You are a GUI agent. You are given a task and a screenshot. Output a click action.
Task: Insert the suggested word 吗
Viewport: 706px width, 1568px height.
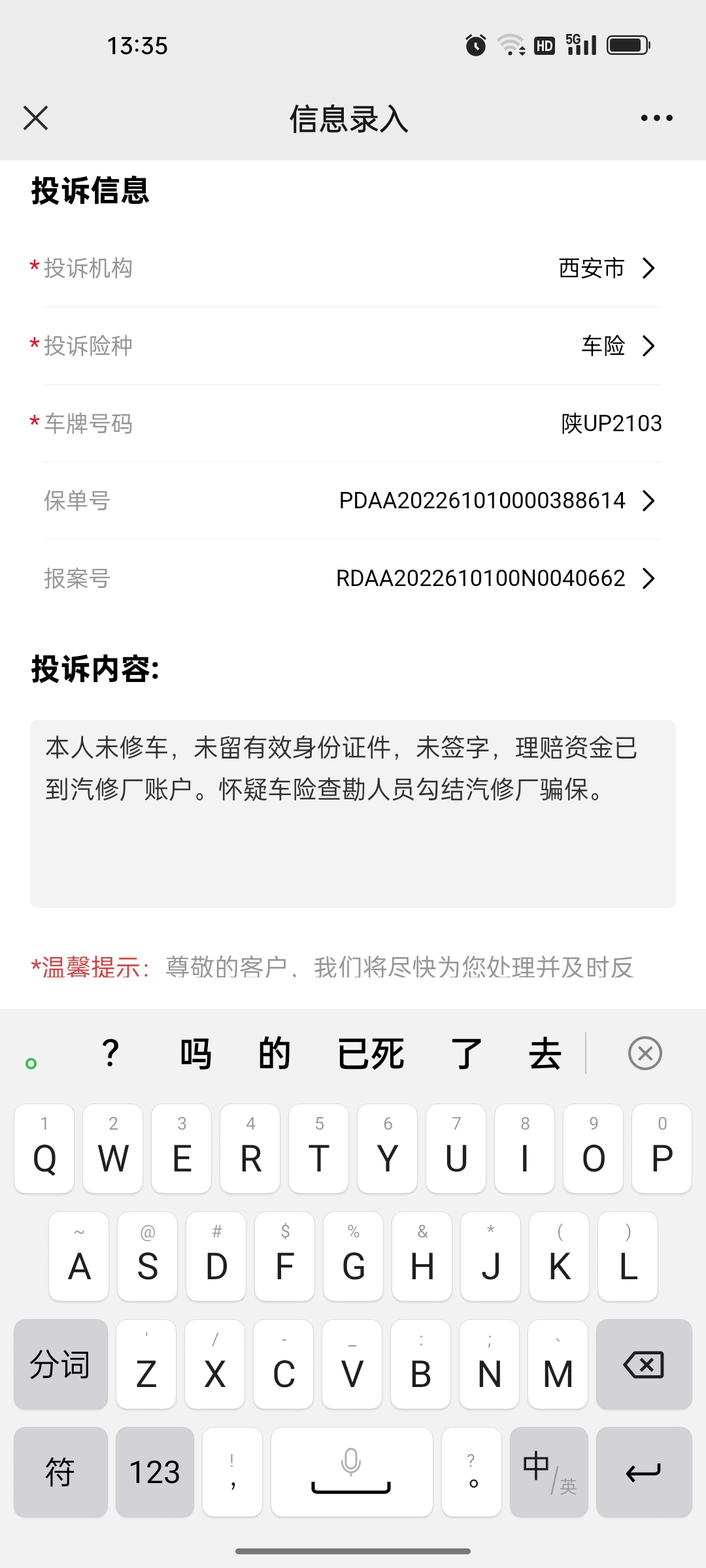(x=195, y=1054)
